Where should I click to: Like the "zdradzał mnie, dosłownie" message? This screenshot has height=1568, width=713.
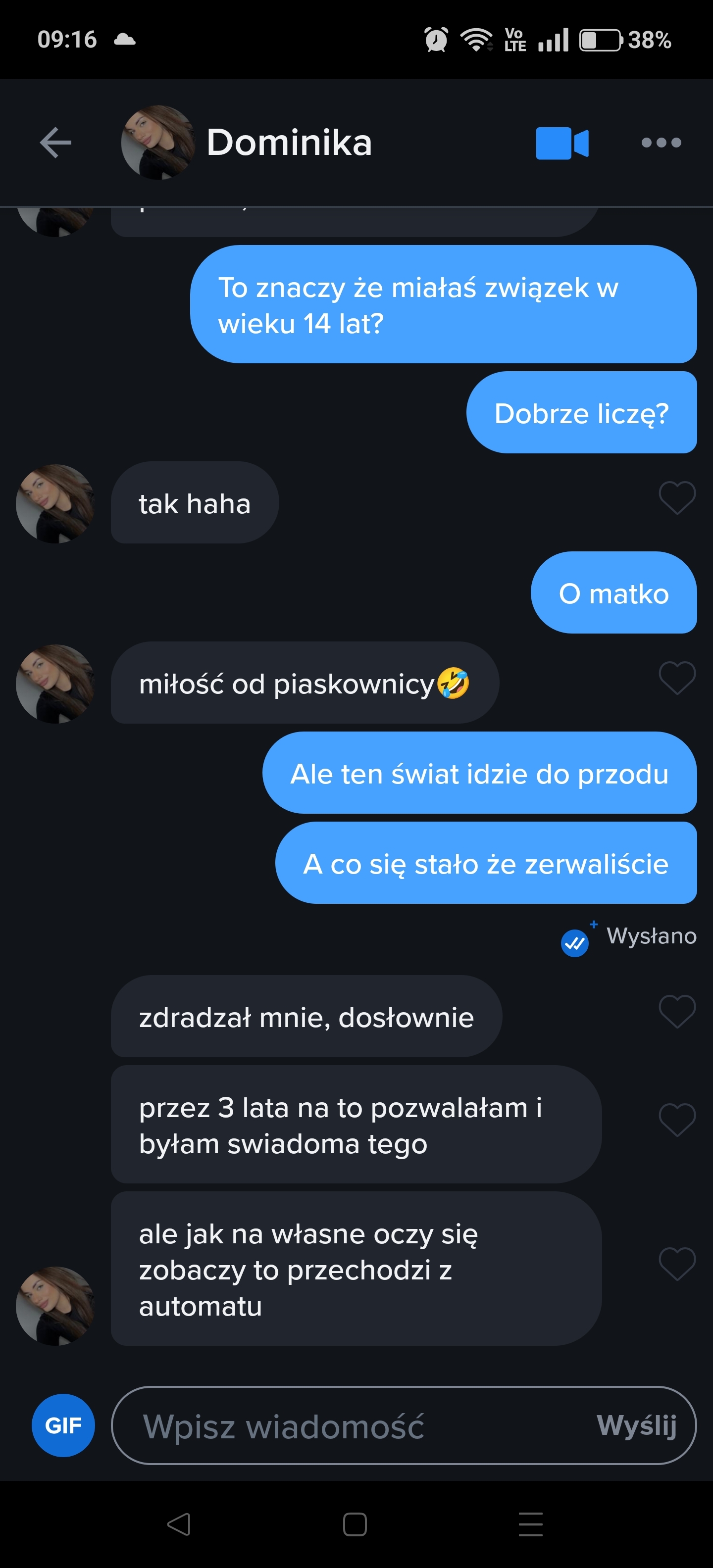point(676,1011)
